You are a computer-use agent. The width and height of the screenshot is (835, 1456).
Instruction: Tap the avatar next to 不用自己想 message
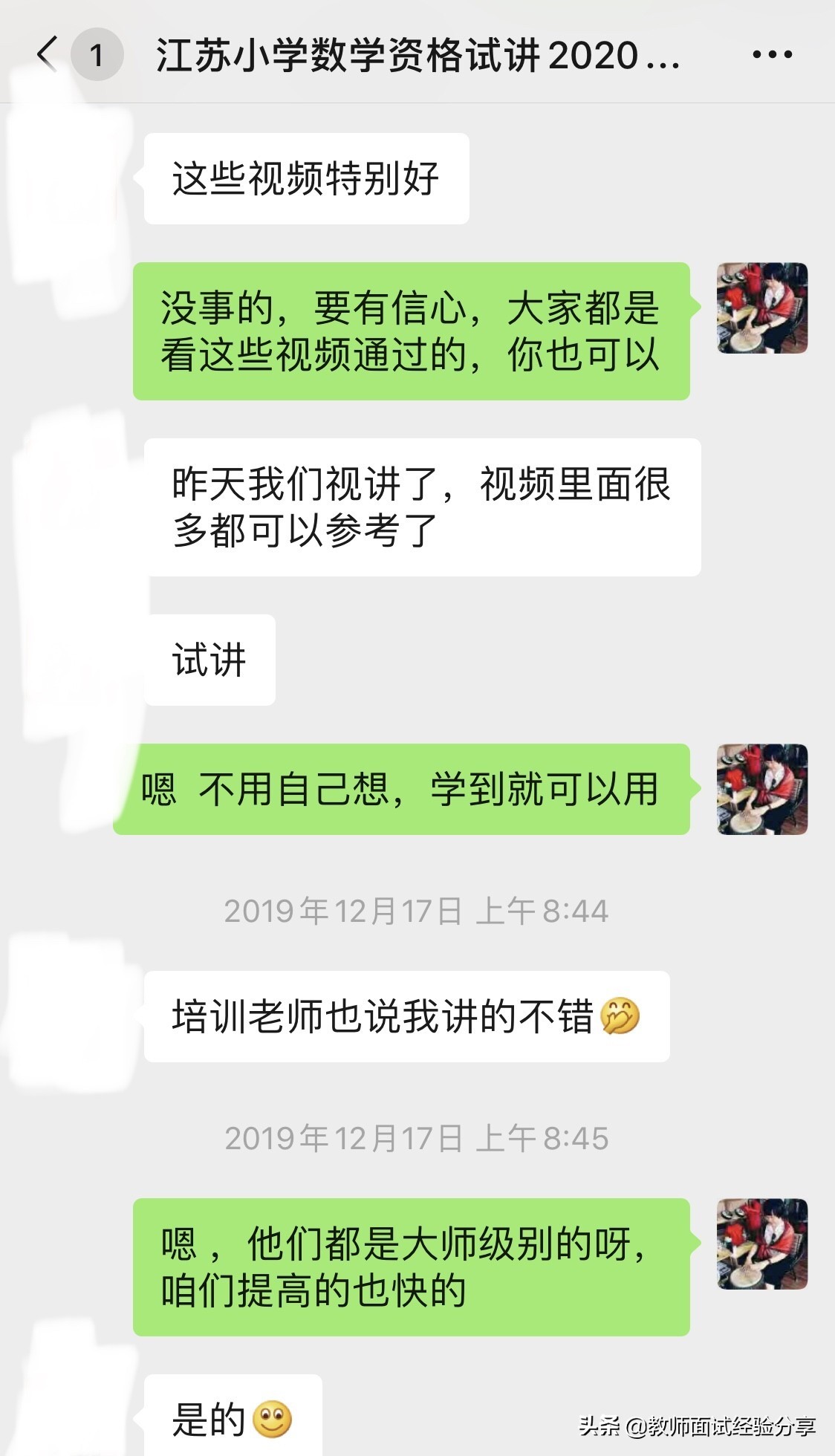(761, 789)
